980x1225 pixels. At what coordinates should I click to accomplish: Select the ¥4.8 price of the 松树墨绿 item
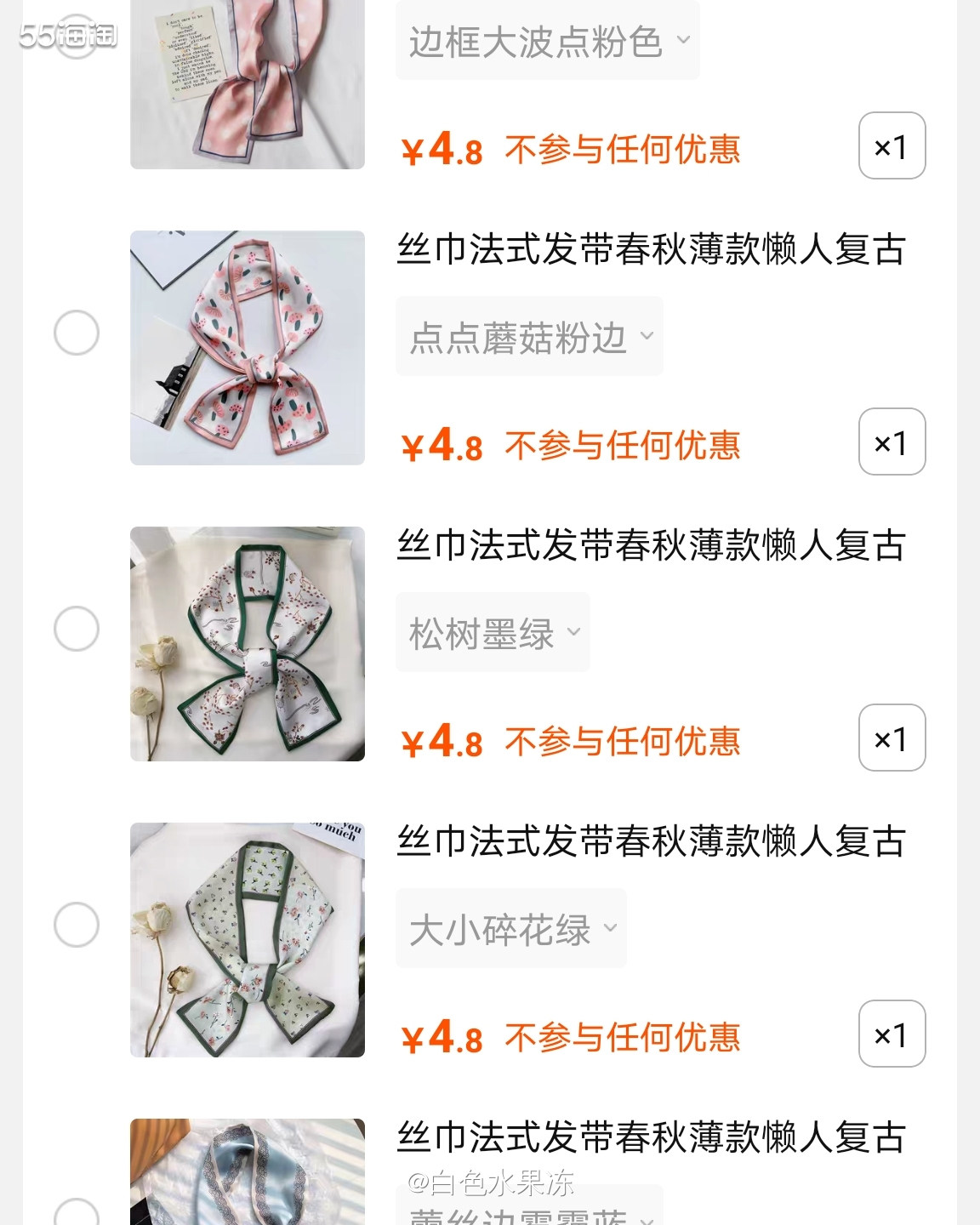[x=441, y=738]
